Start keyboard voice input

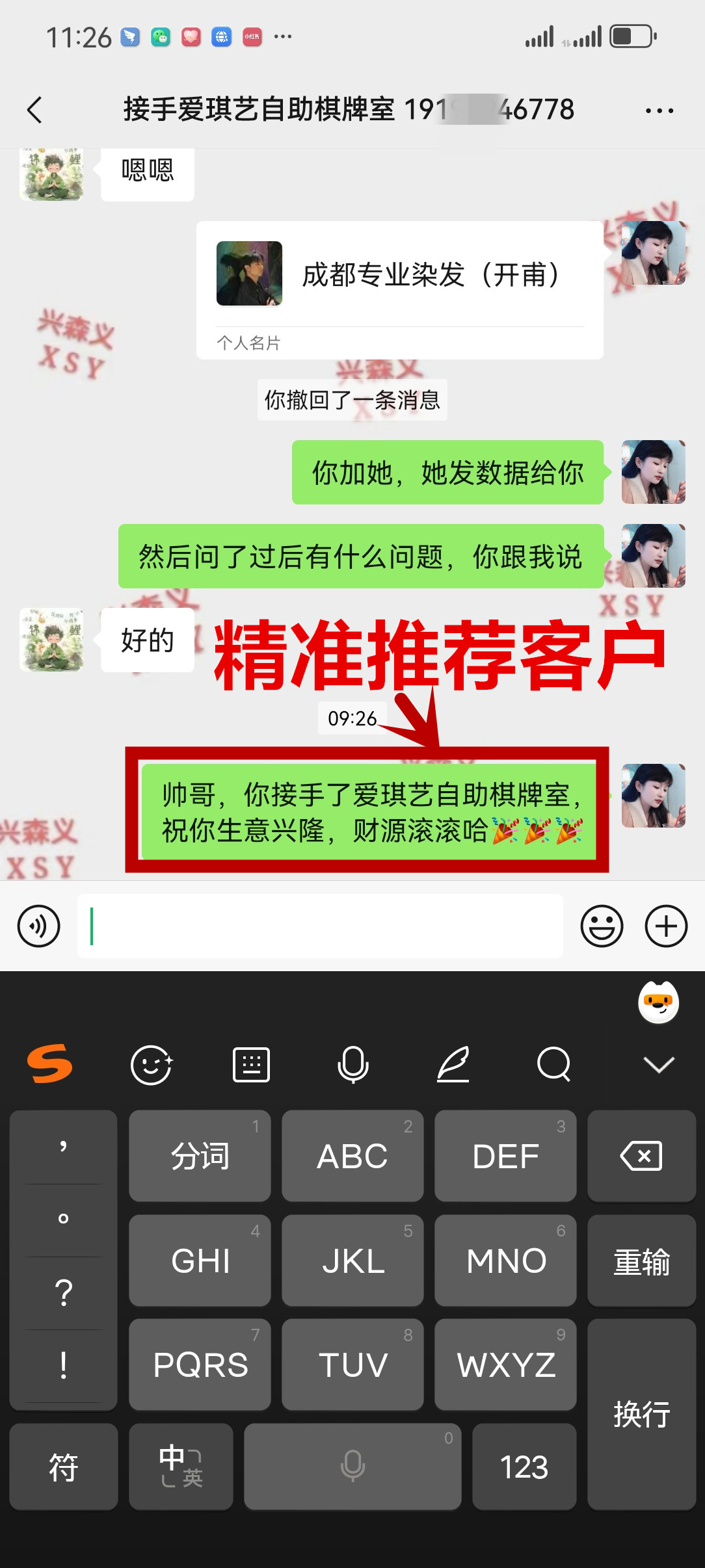pos(352,1064)
